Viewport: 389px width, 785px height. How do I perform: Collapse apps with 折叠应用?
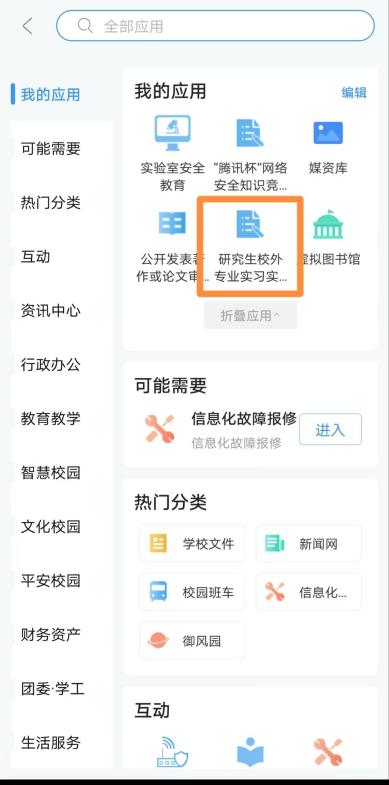click(250, 315)
